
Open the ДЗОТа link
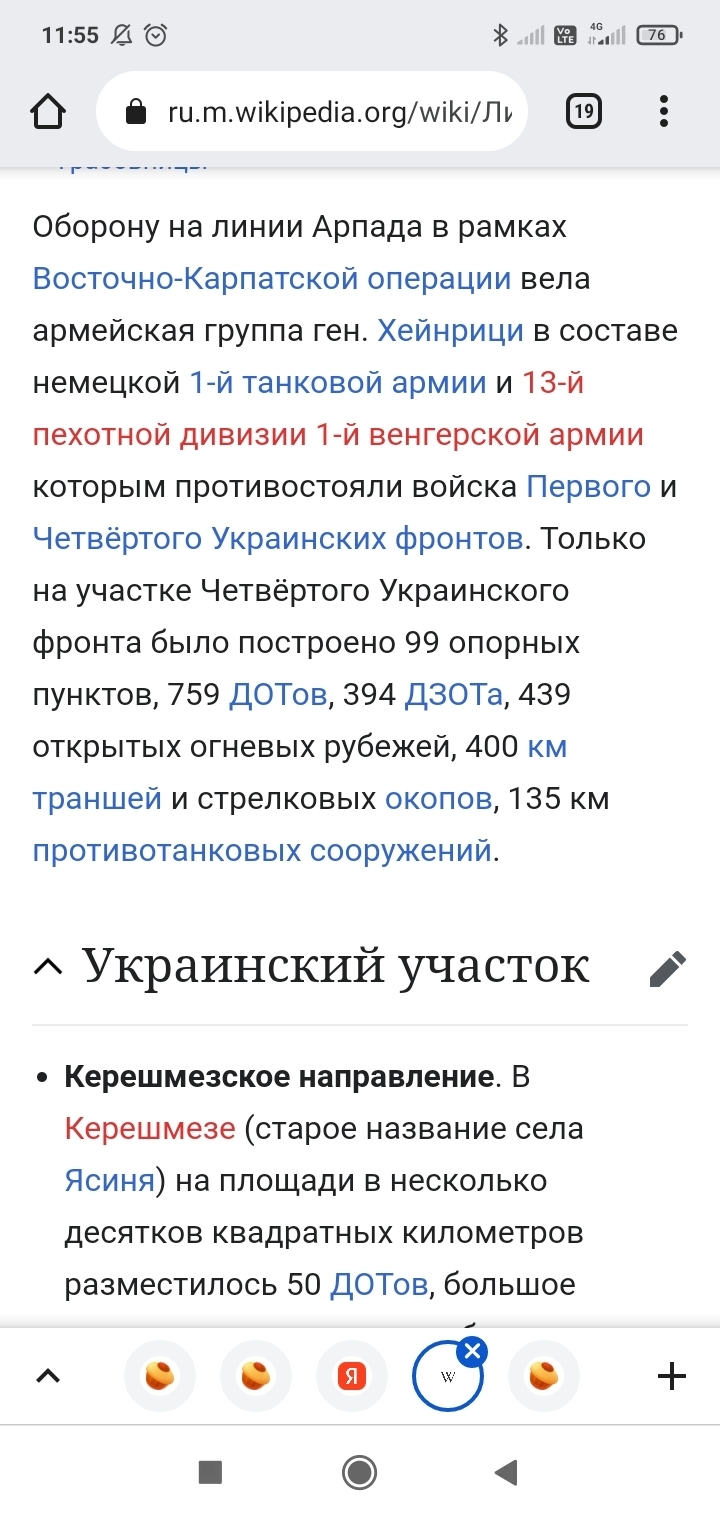[453, 694]
